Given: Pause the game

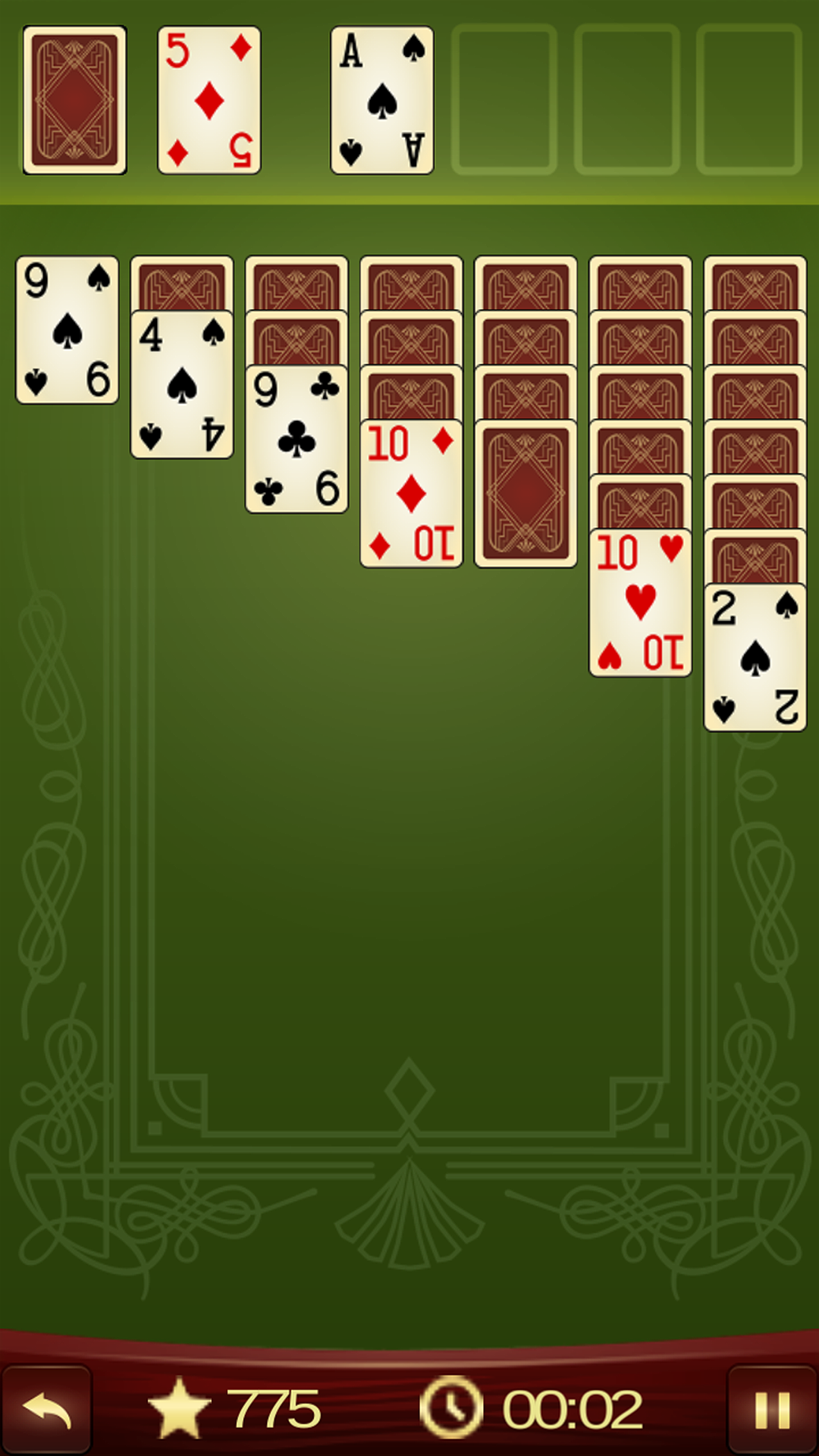Looking at the screenshot, I should (x=772, y=1410).
